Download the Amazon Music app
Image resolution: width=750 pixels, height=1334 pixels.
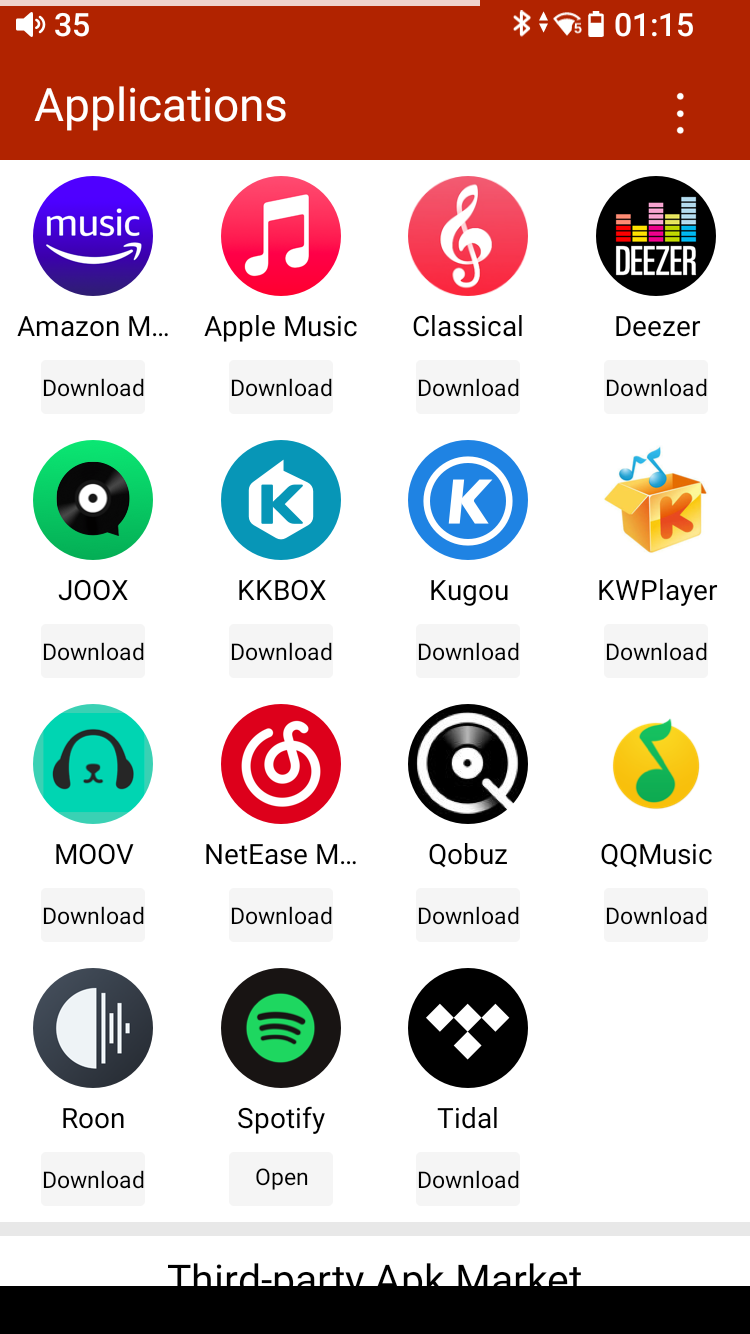(93, 388)
